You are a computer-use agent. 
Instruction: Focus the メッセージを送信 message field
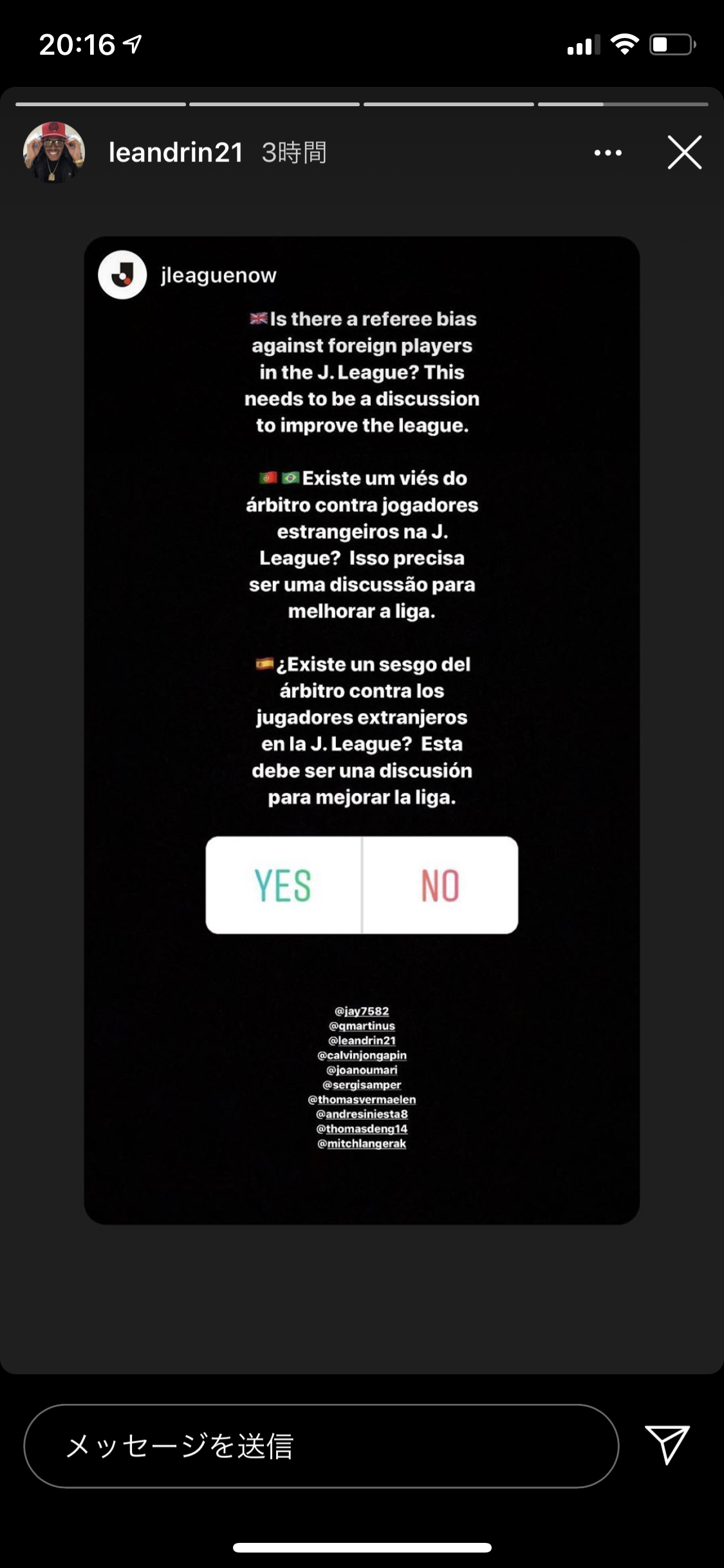point(320,1446)
